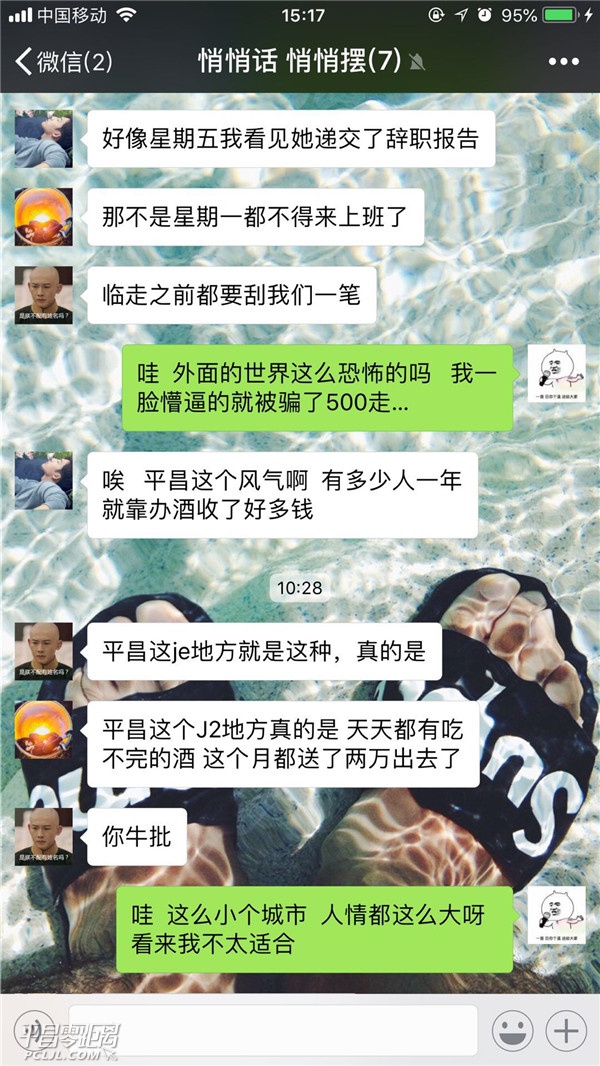View profile of sender saying 你牛批
This screenshot has height=1066, width=600.
[43, 838]
